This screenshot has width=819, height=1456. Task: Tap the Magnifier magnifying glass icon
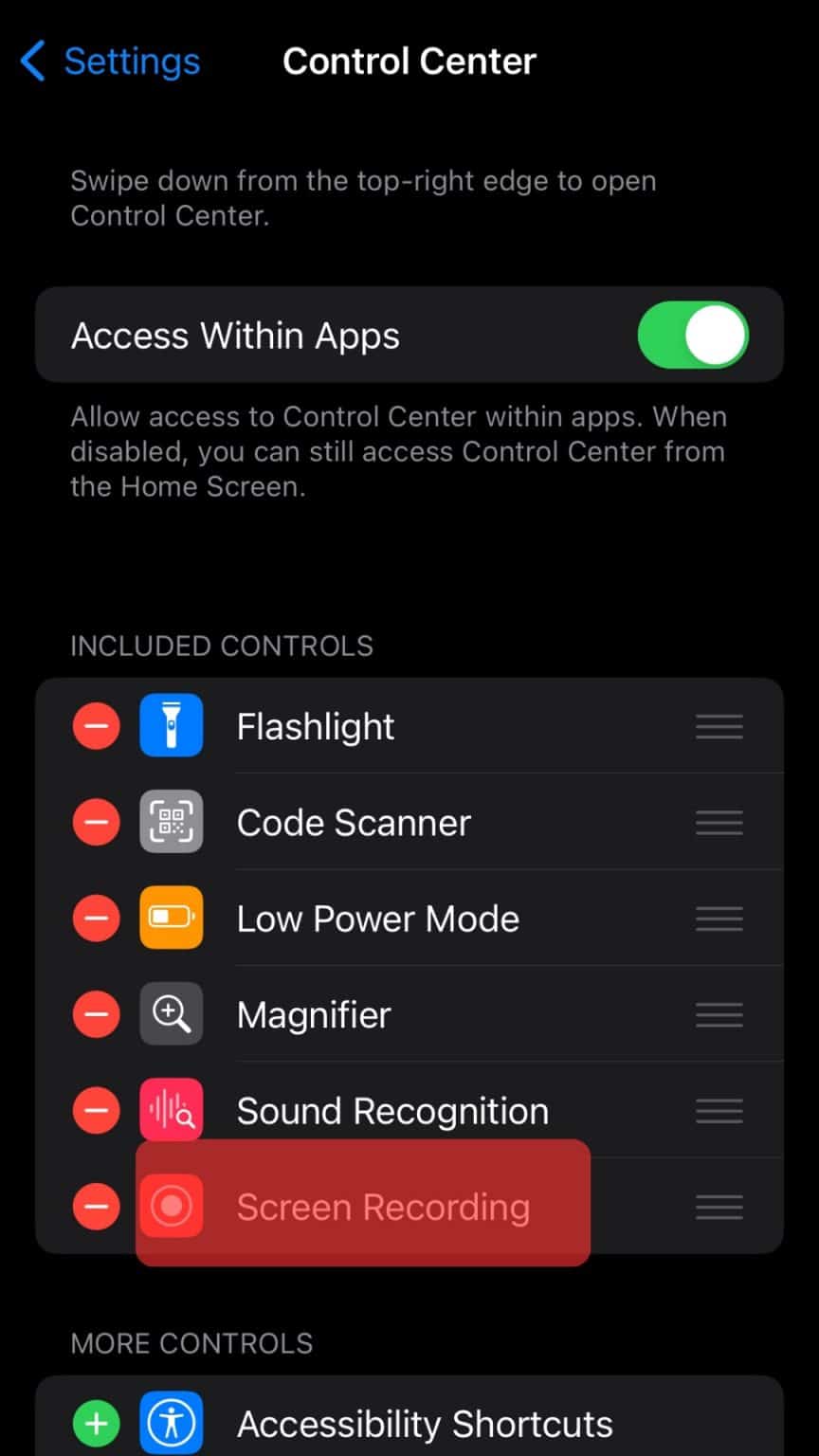(171, 1013)
